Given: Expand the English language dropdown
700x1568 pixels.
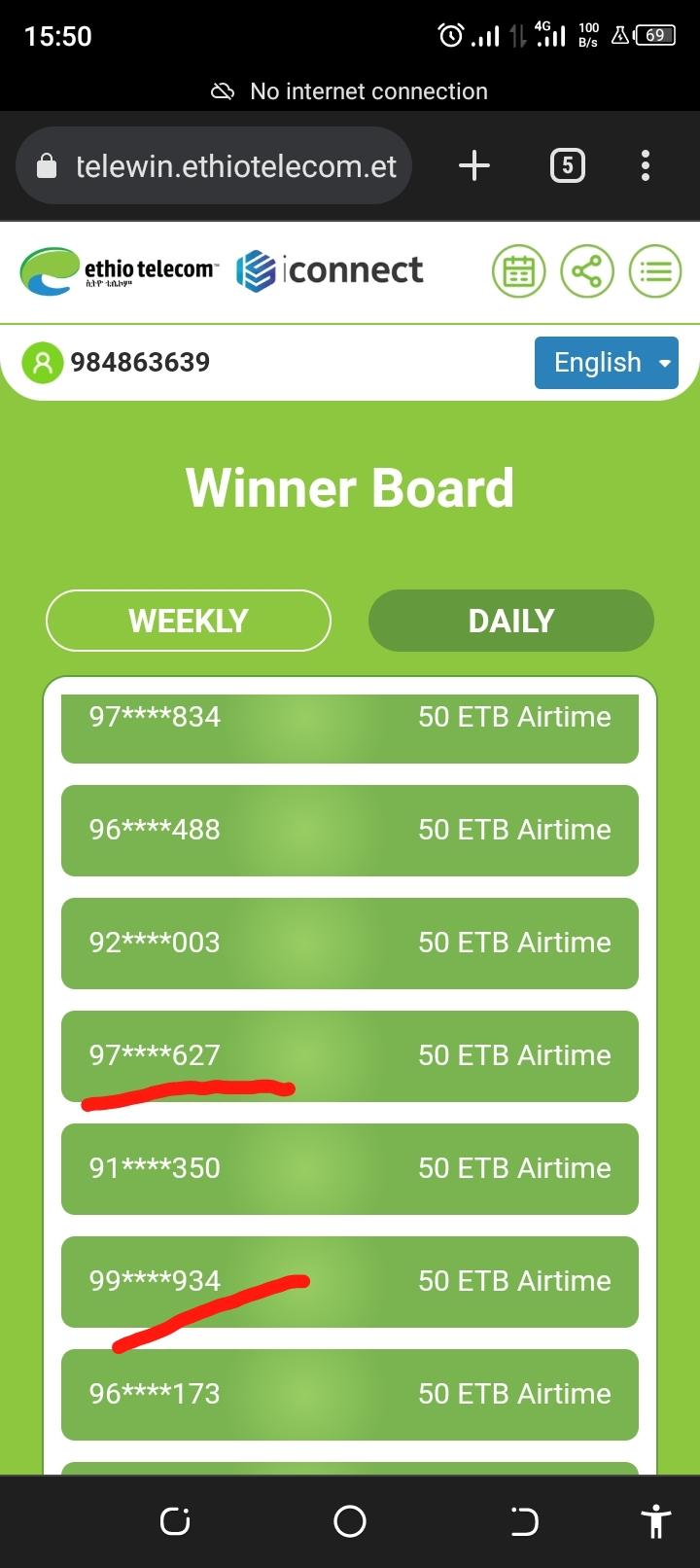Looking at the screenshot, I should [x=606, y=363].
